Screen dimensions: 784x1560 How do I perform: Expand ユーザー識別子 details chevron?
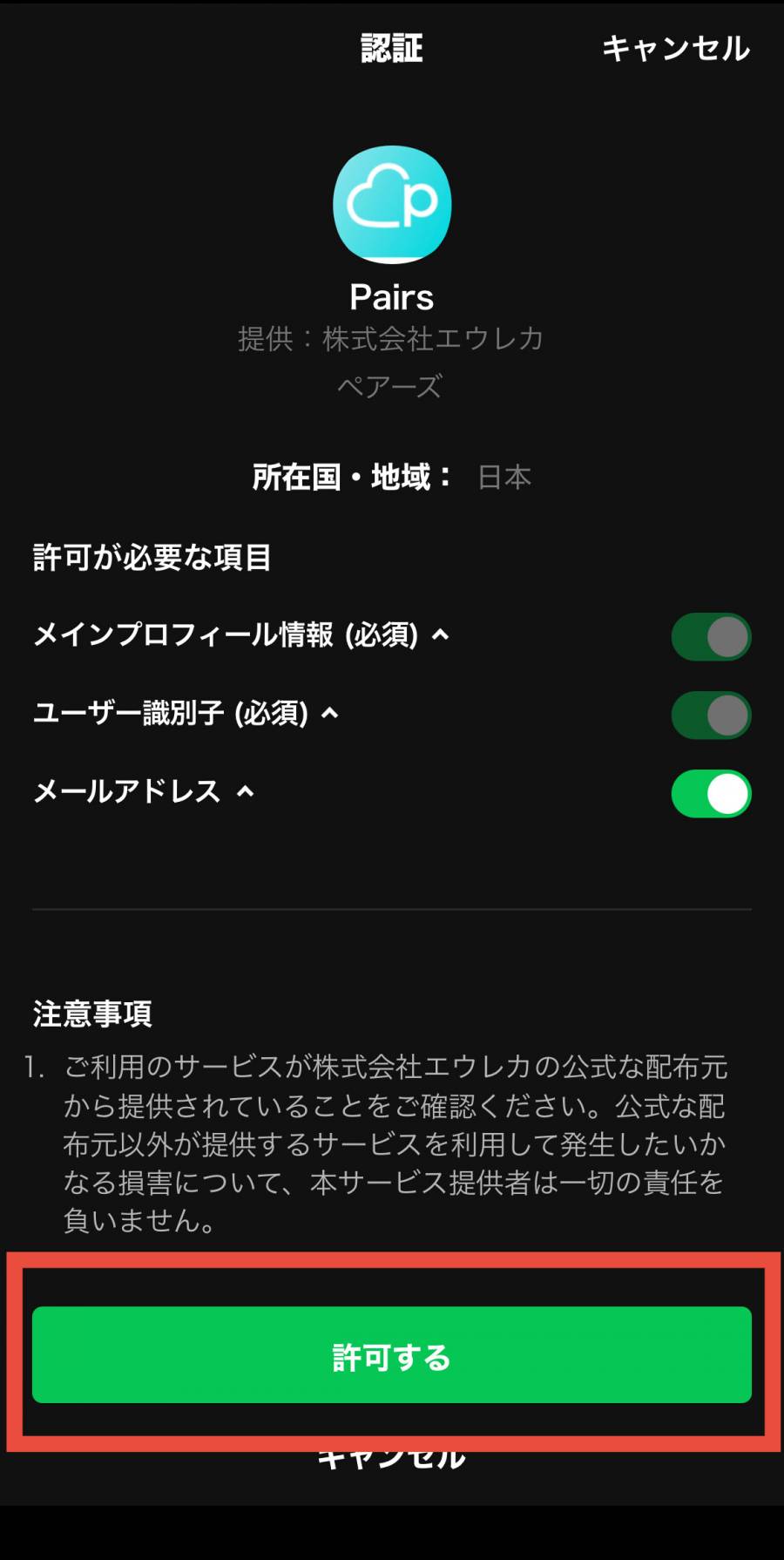[x=330, y=714]
